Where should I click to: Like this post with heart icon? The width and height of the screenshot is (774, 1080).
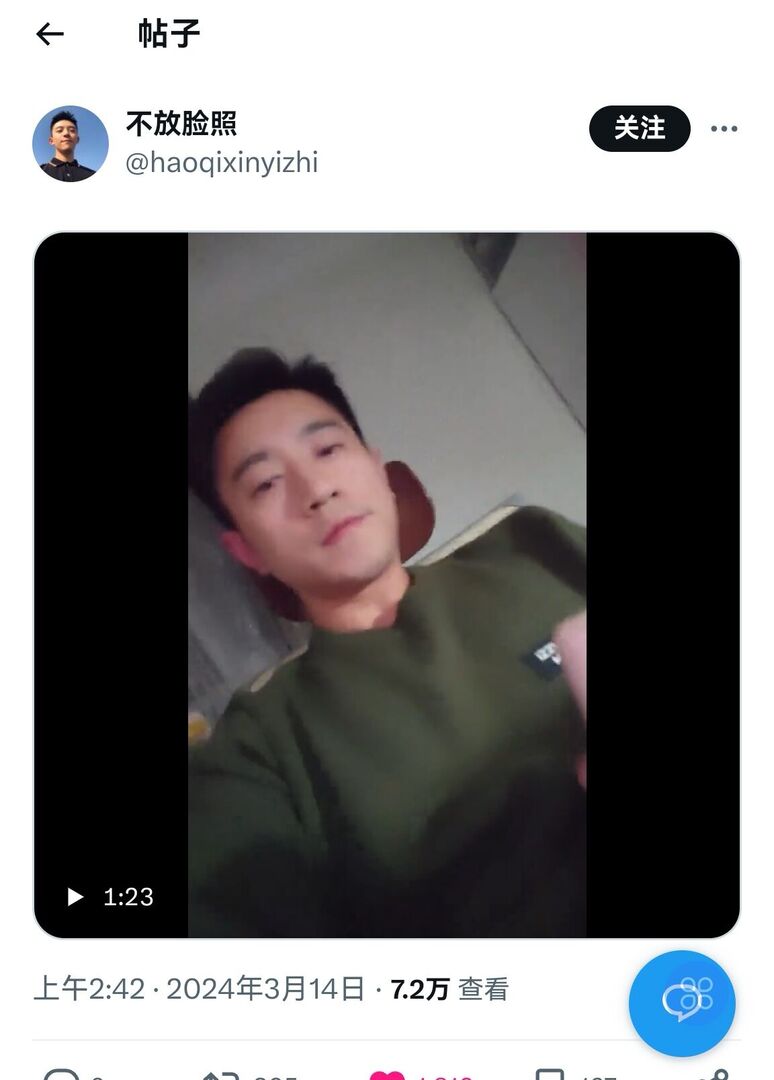(387, 1075)
